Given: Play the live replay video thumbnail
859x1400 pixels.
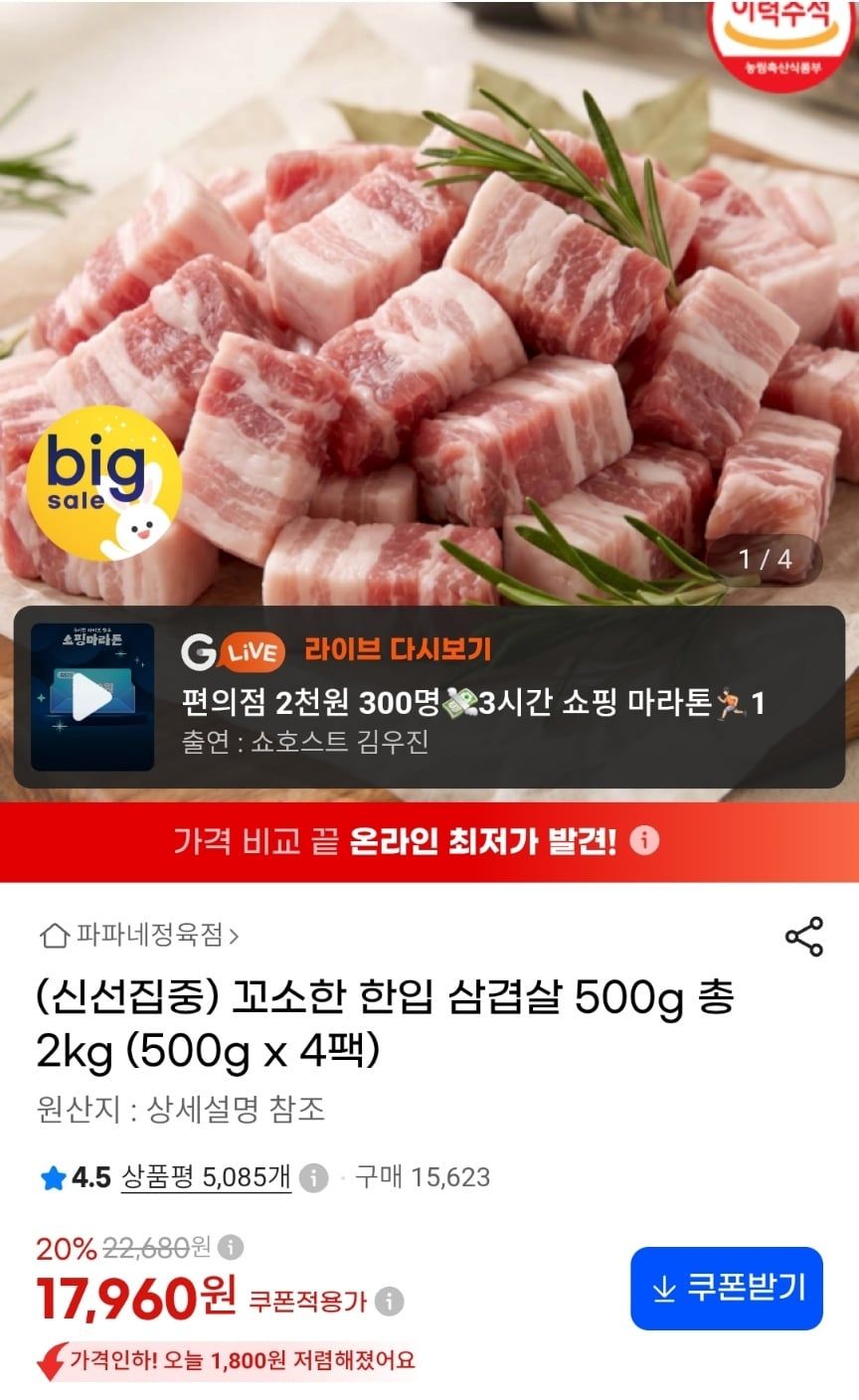Looking at the screenshot, I should click(x=92, y=697).
